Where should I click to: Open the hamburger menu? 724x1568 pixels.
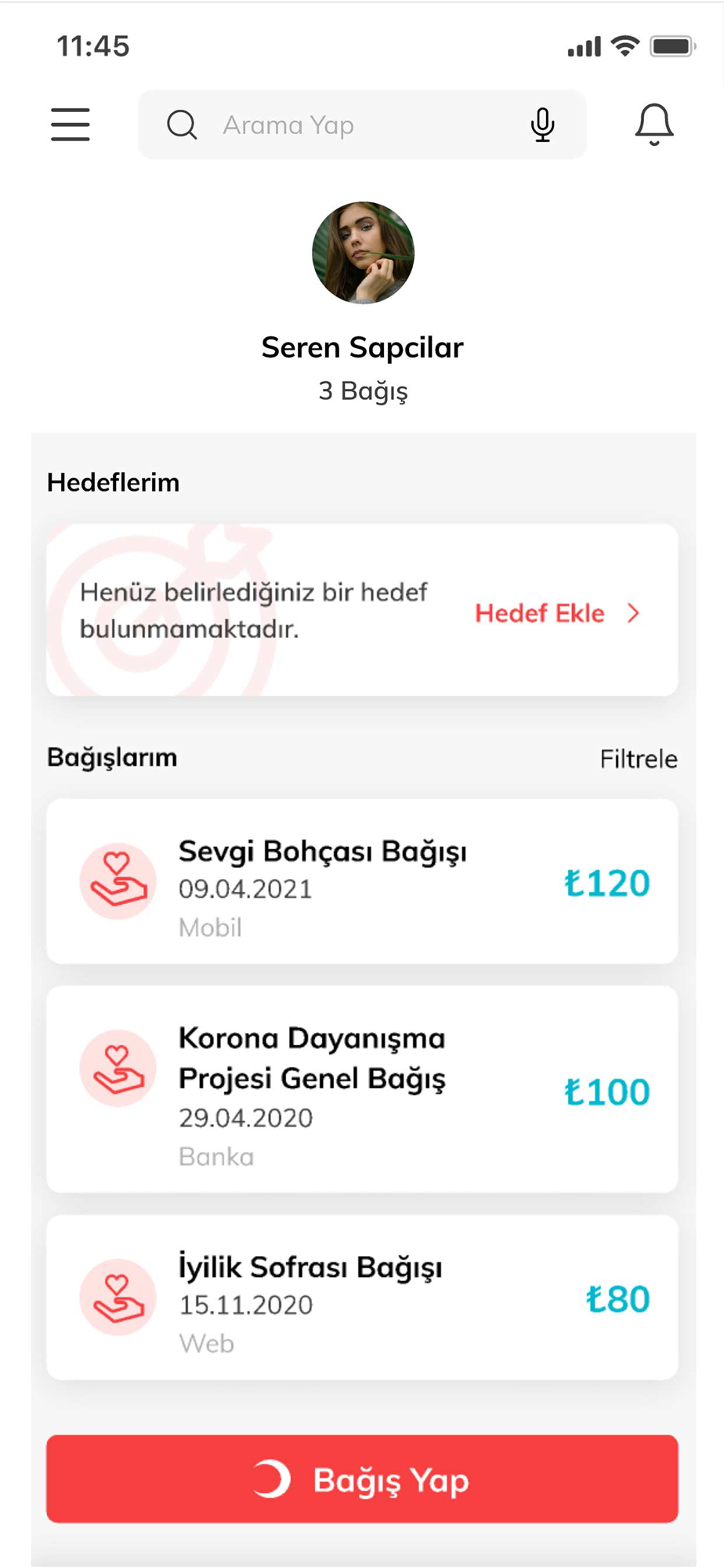71,125
